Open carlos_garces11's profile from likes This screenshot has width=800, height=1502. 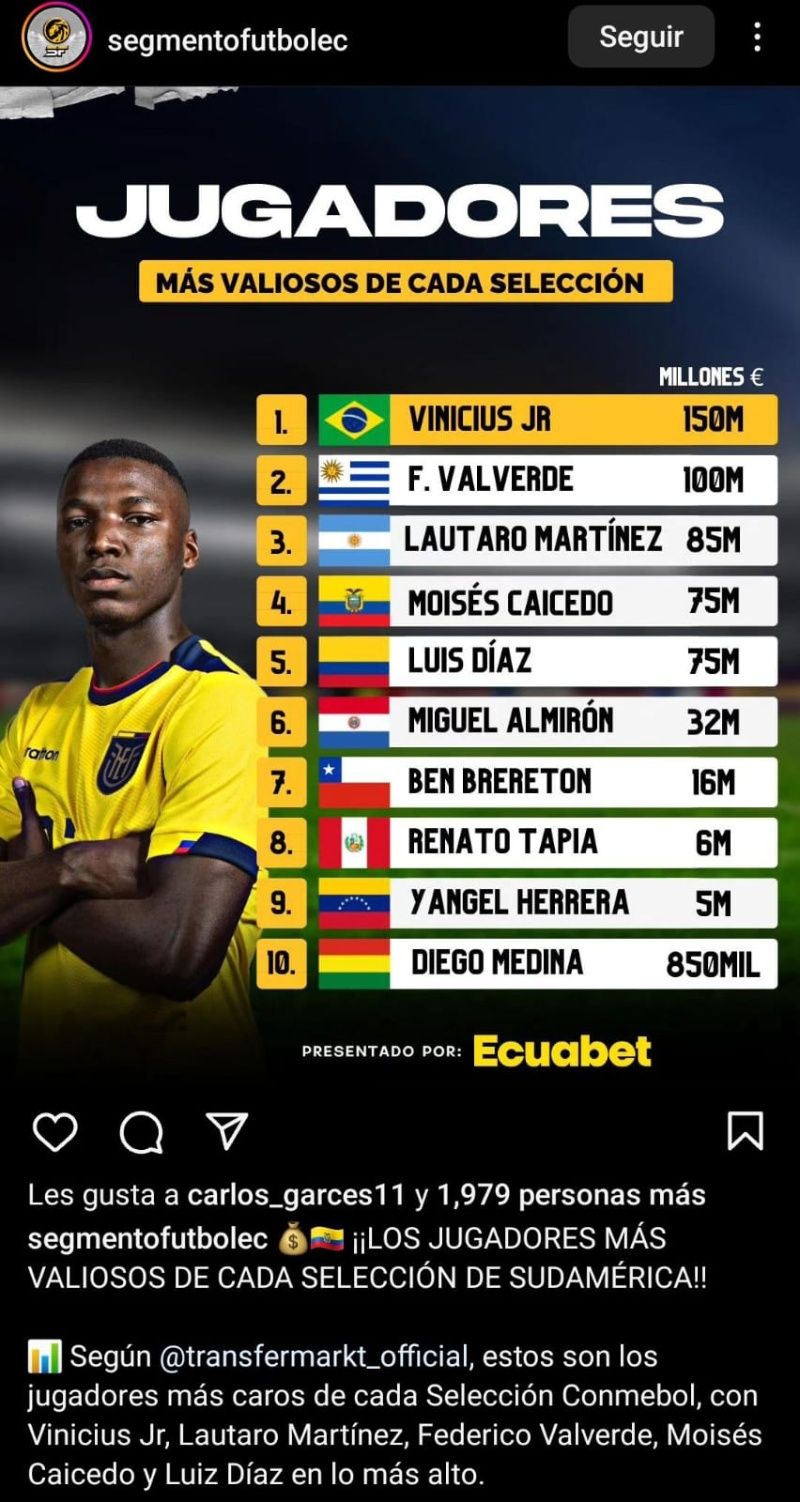[x=296, y=1194]
